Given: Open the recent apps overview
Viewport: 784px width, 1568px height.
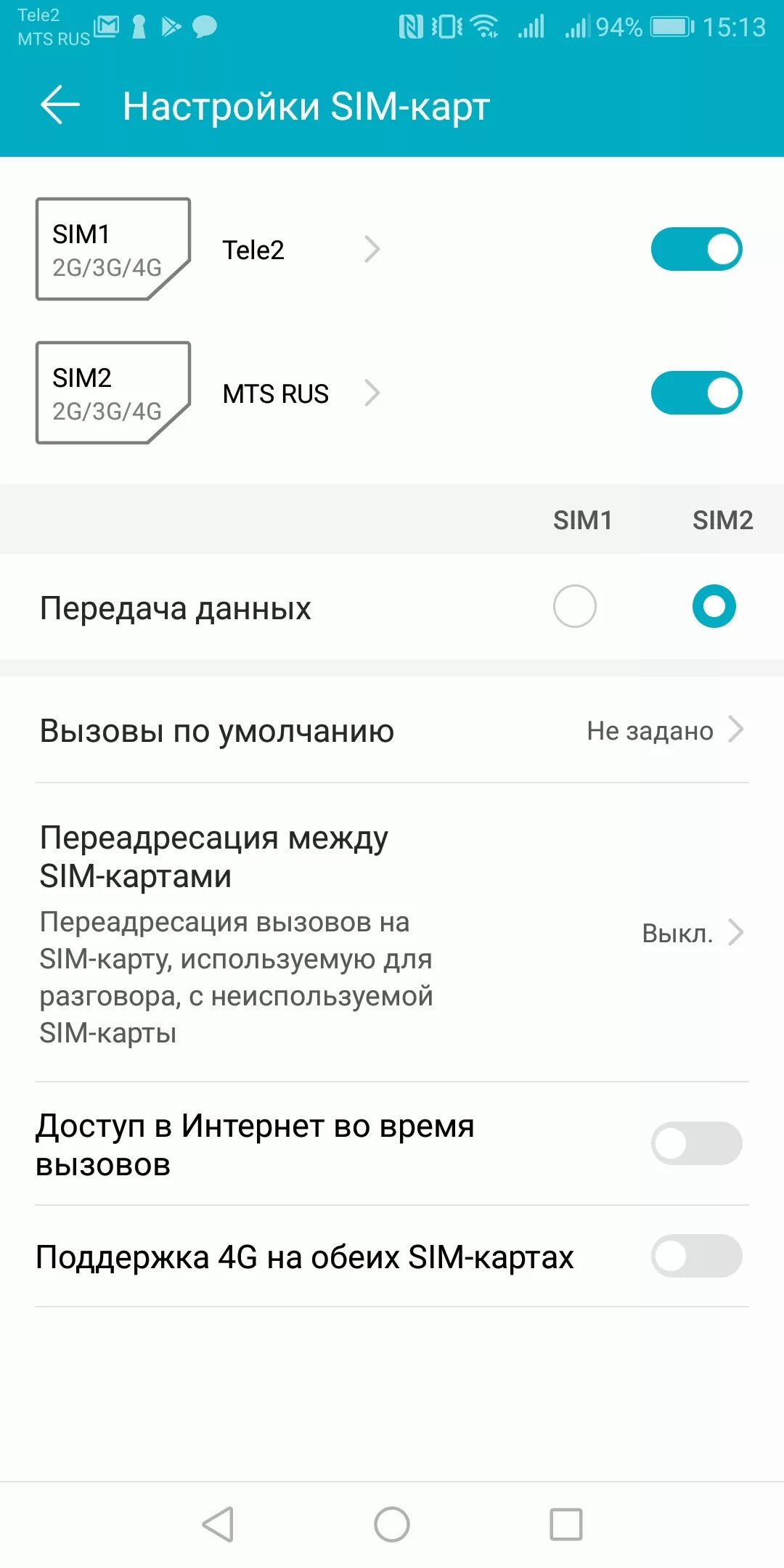Looking at the screenshot, I should tap(566, 1524).
